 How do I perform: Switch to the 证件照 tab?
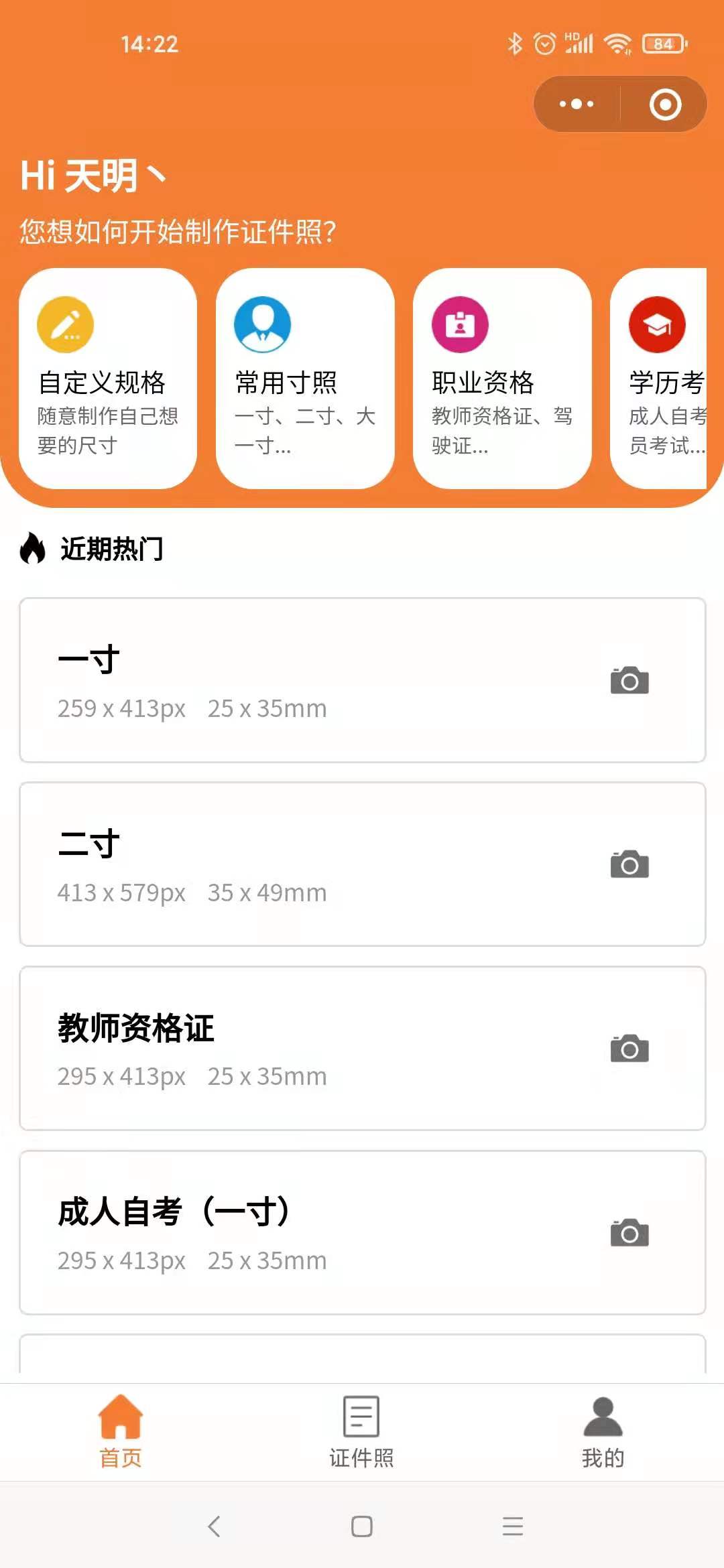(361, 1433)
